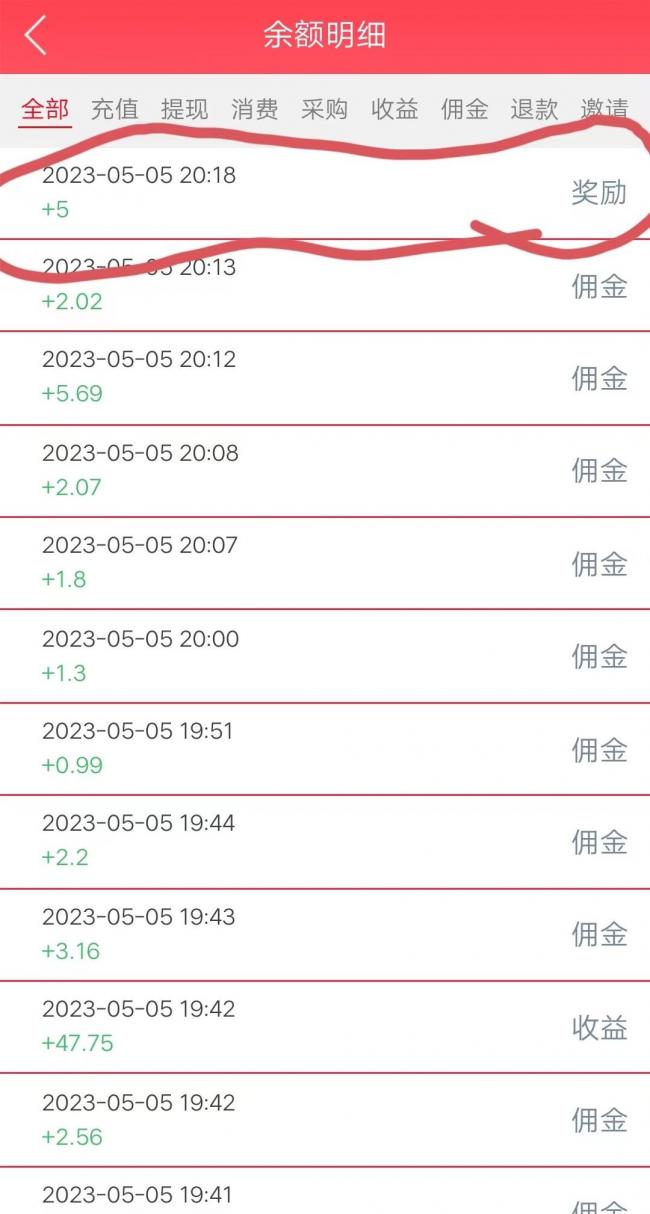The image size is (650, 1214).
Task: Switch to the 充值 tab
Action: point(115,109)
